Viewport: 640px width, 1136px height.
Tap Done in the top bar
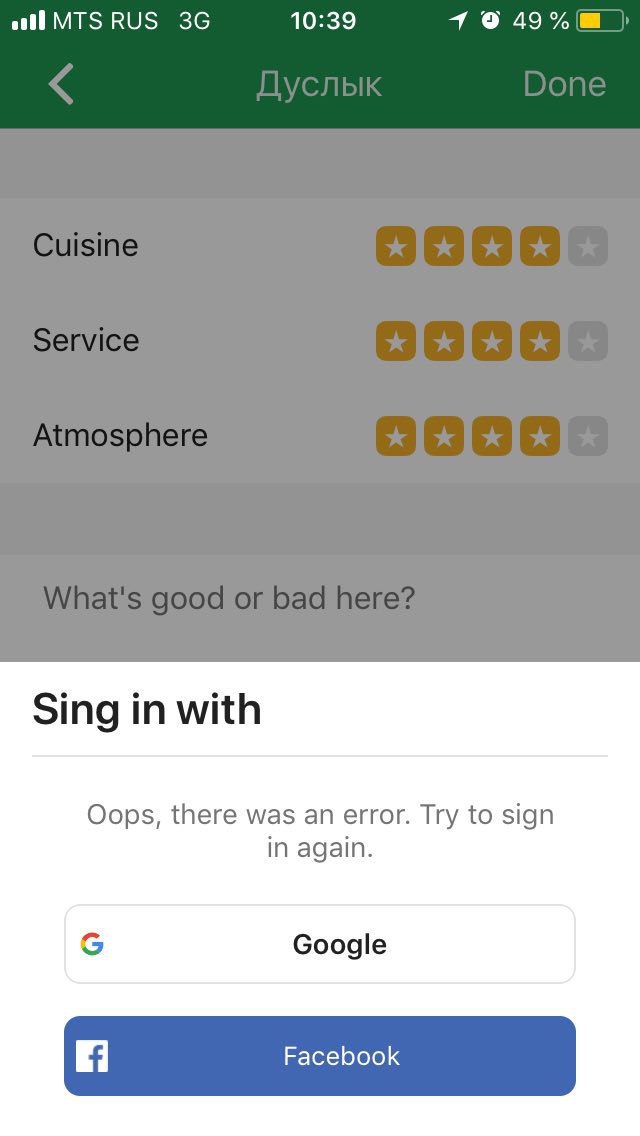point(564,84)
